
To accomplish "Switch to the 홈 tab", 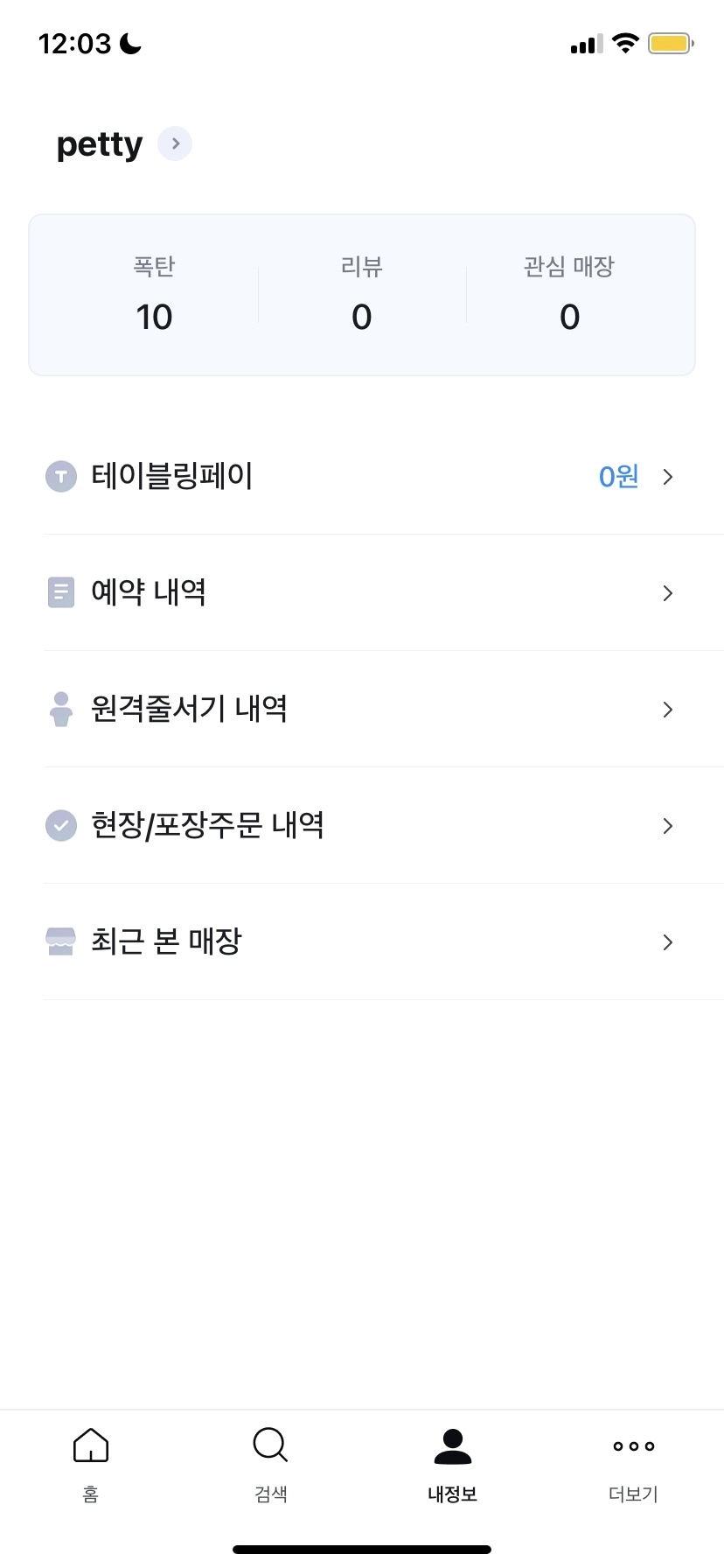I will point(91,1463).
